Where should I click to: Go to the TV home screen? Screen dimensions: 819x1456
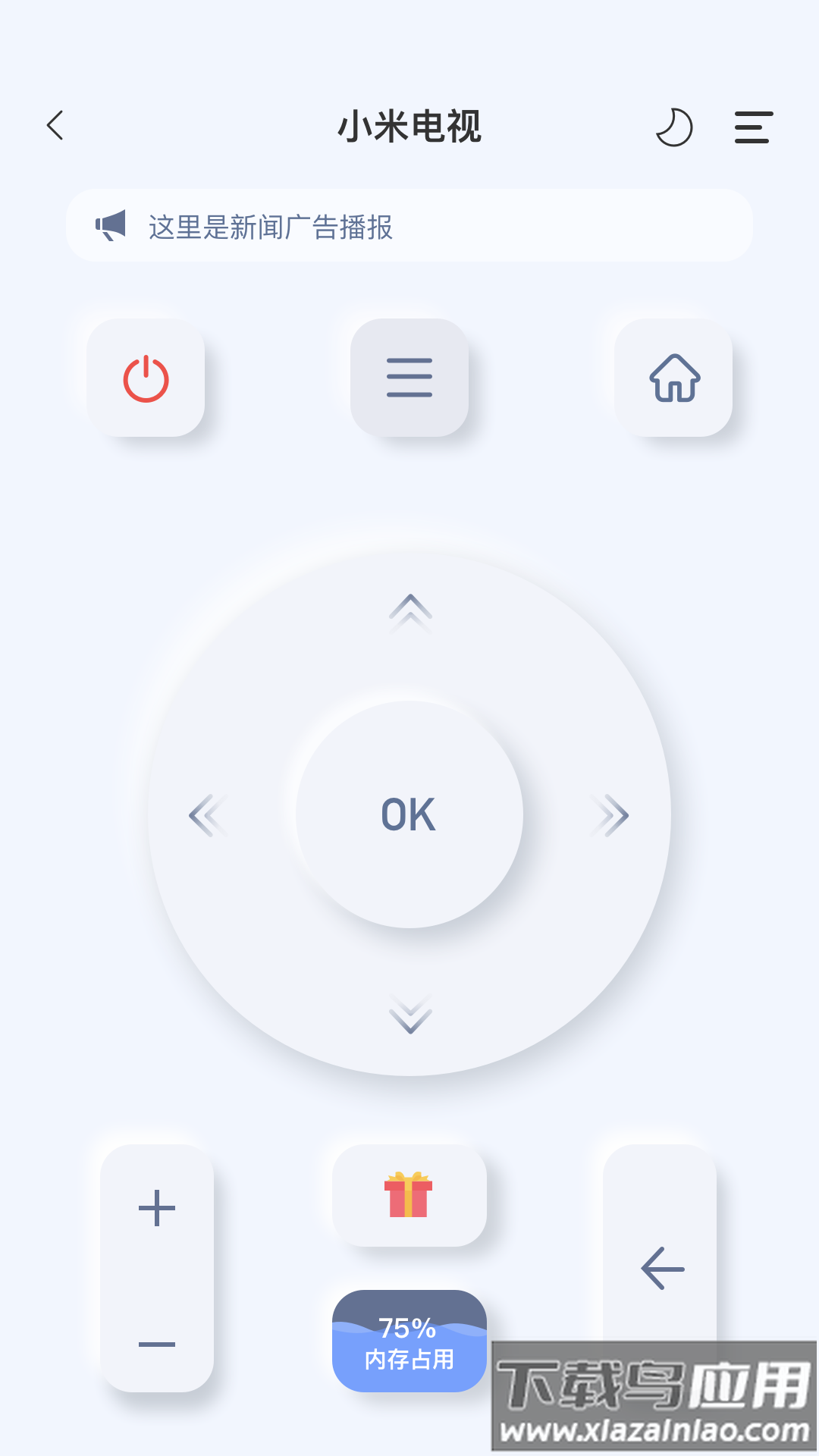point(673,378)
